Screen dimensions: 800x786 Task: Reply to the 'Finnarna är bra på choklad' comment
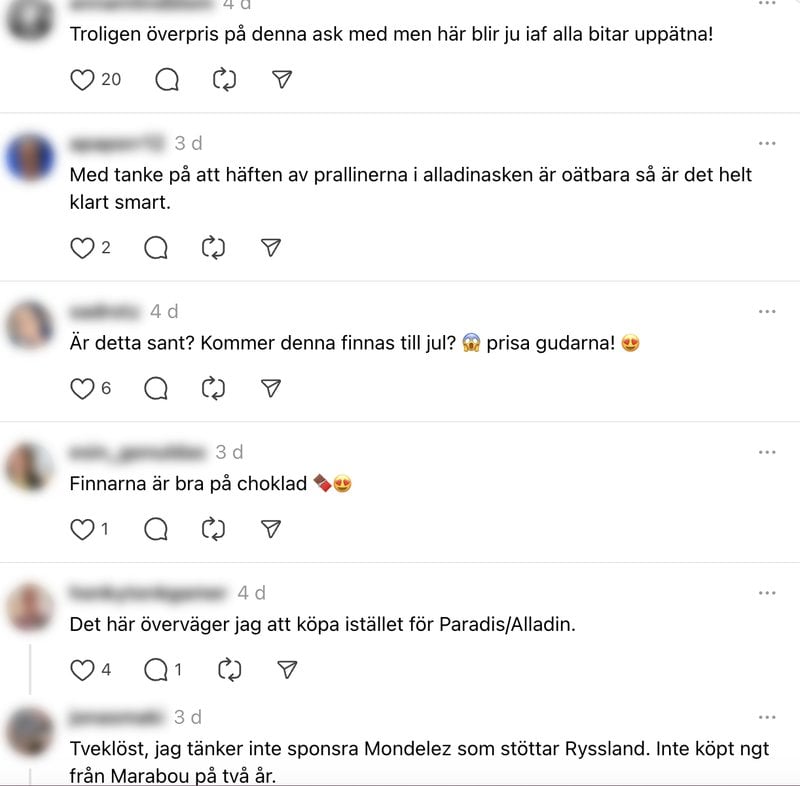tap(155, 529)
